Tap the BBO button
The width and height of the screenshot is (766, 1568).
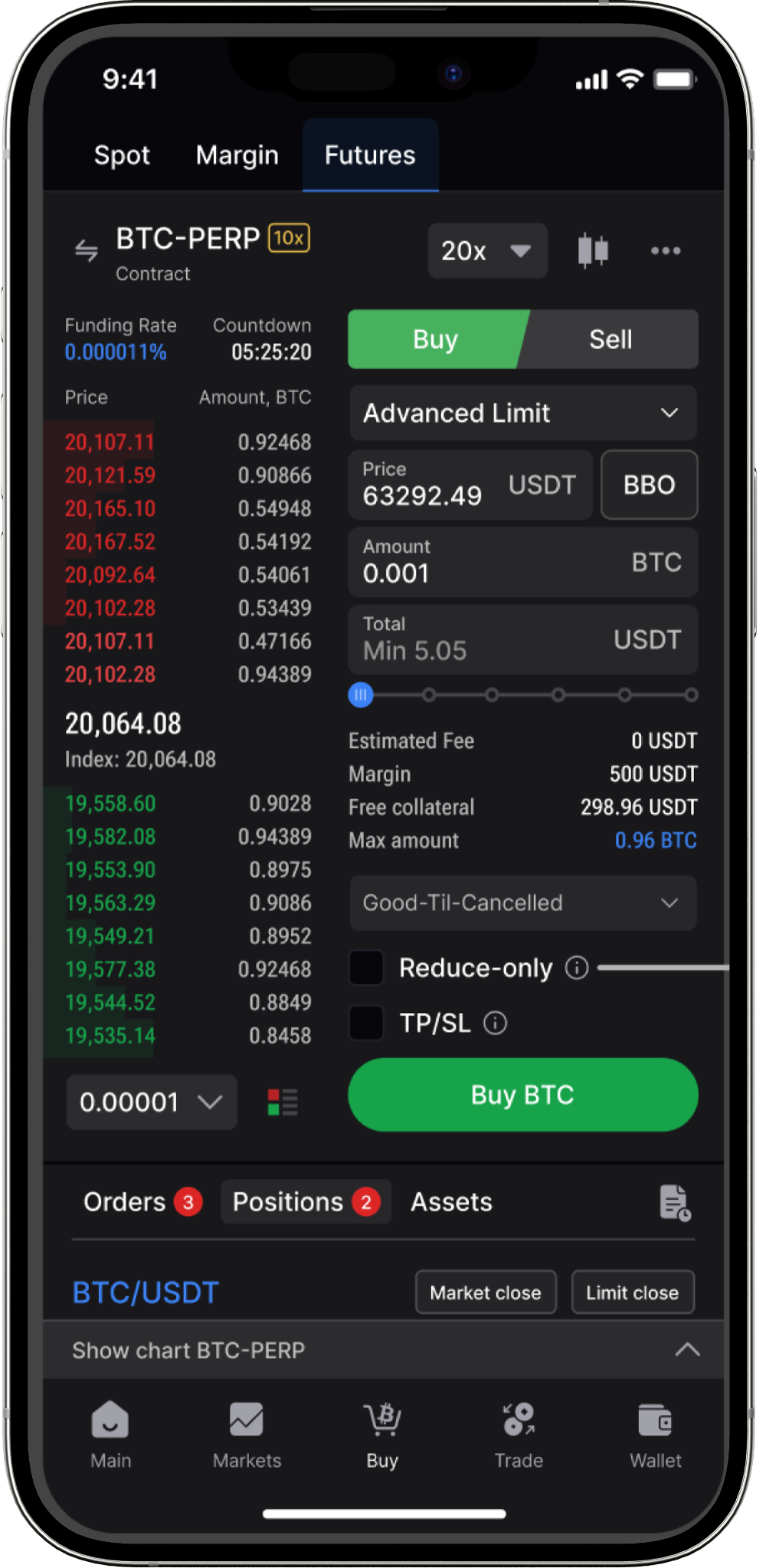(649, 485)
